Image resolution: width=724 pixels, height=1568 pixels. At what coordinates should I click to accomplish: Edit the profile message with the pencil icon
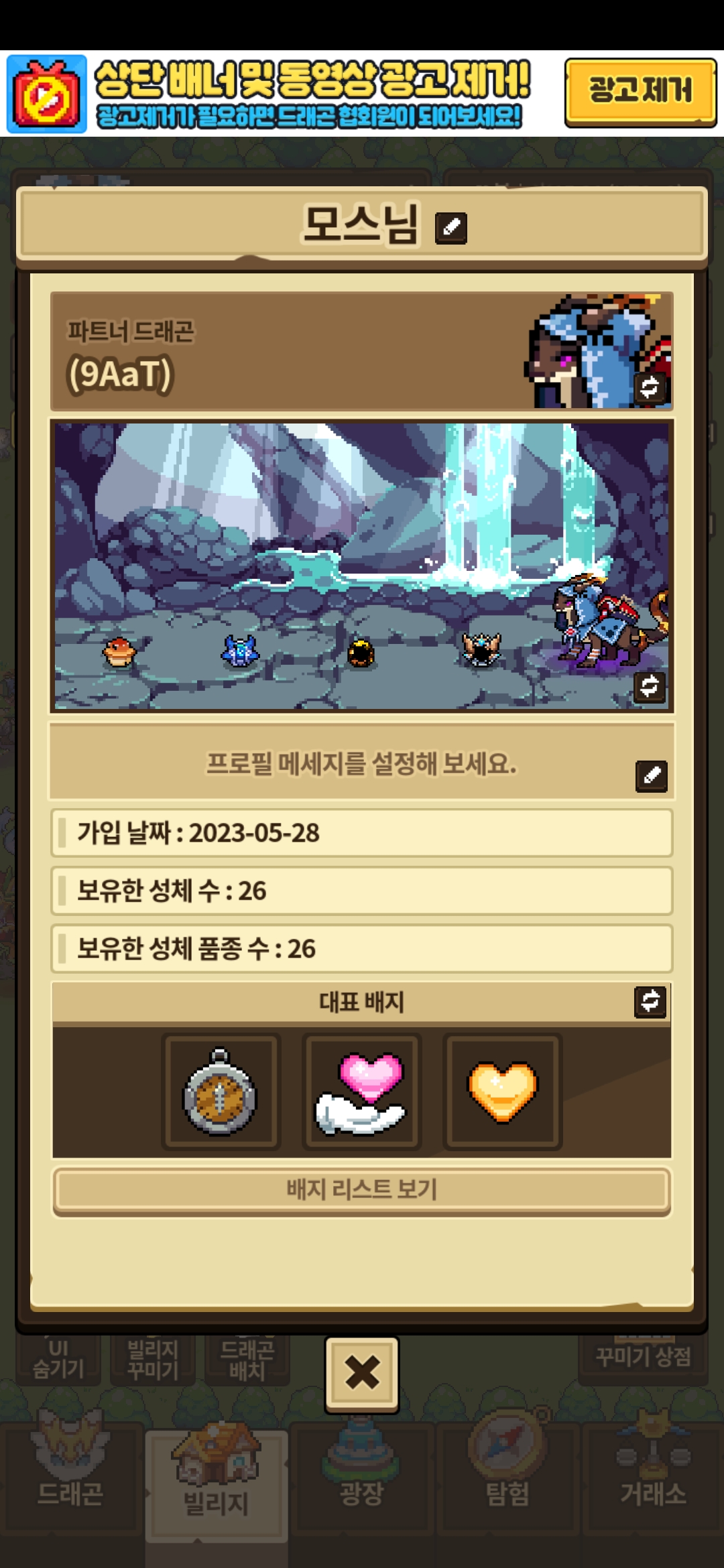pyautogui.click(x=651, y=776)
